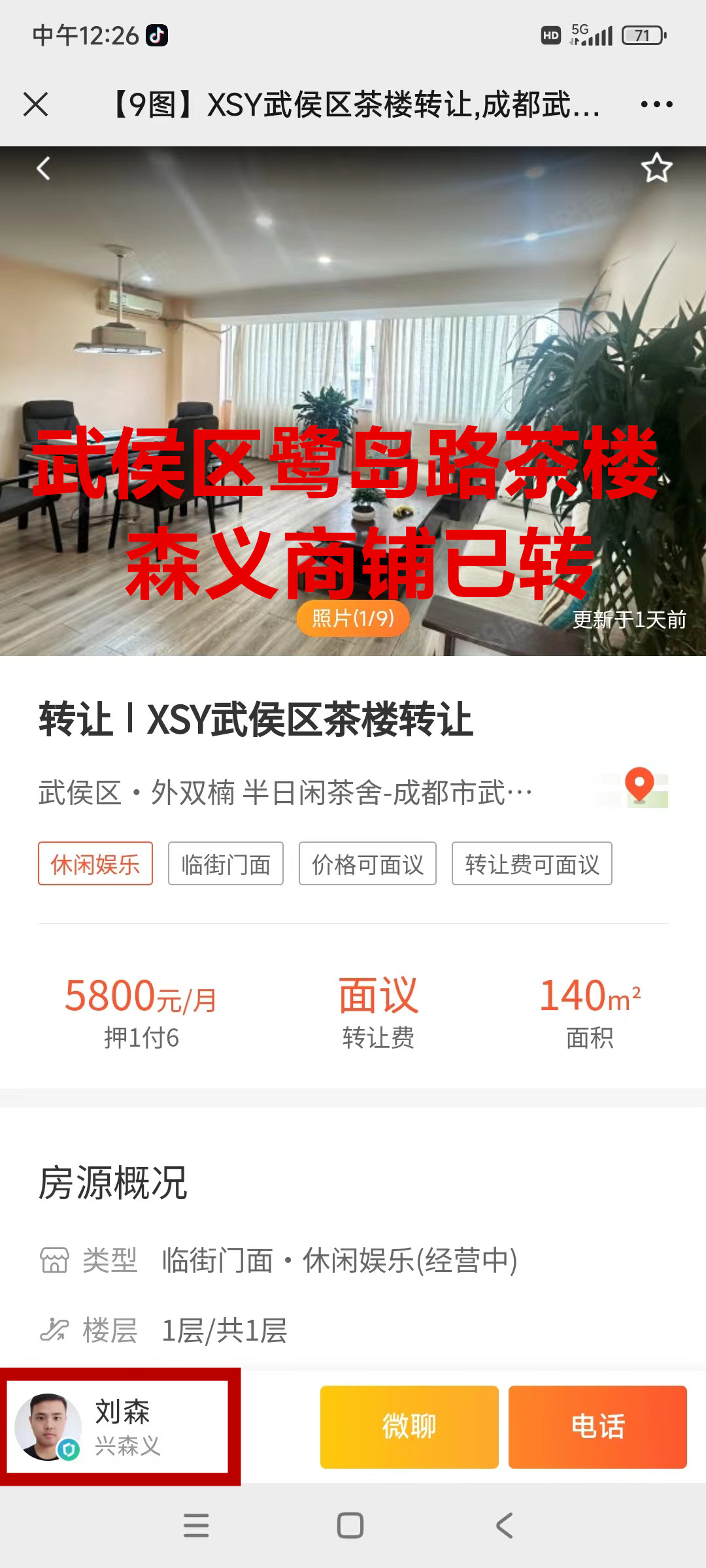Image resolution: width=706 pixels, height=1568 pixels.
Task: Open the listing photo gallery
Action: point(353,618)
